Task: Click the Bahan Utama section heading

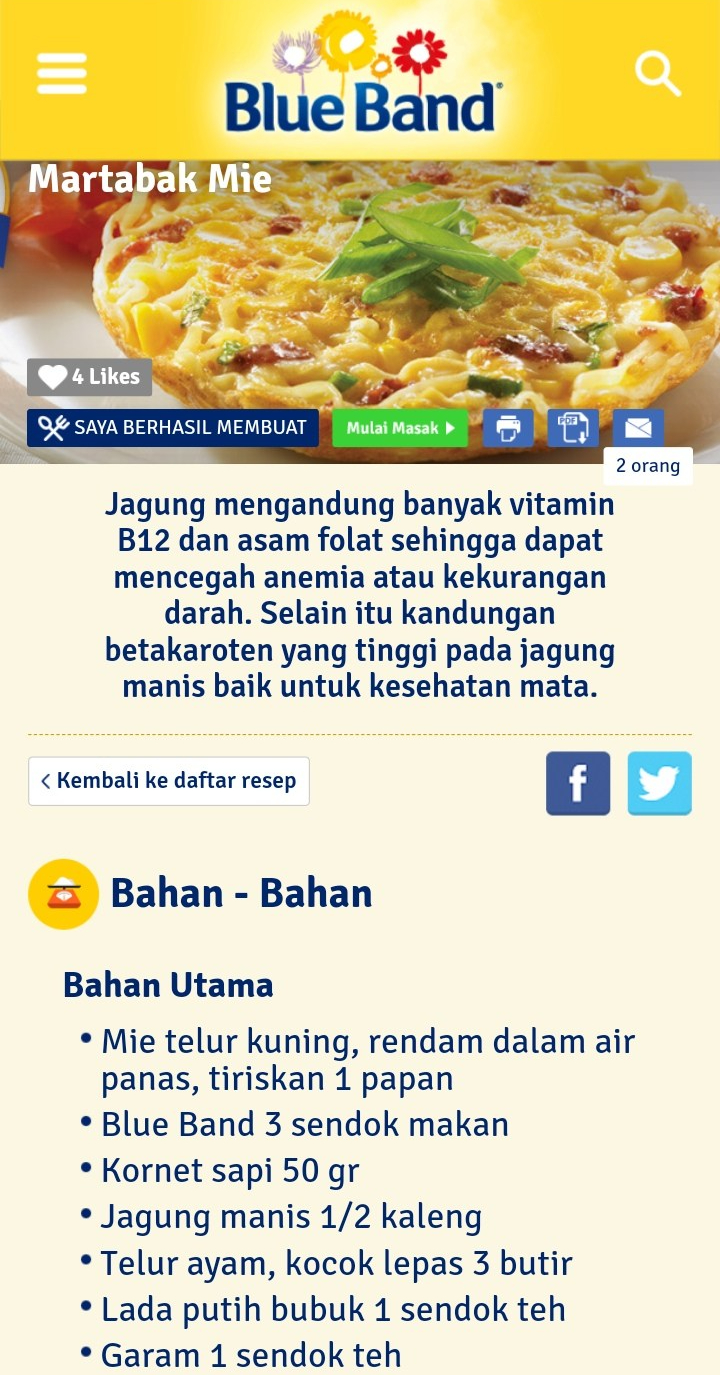Action: 167,985
